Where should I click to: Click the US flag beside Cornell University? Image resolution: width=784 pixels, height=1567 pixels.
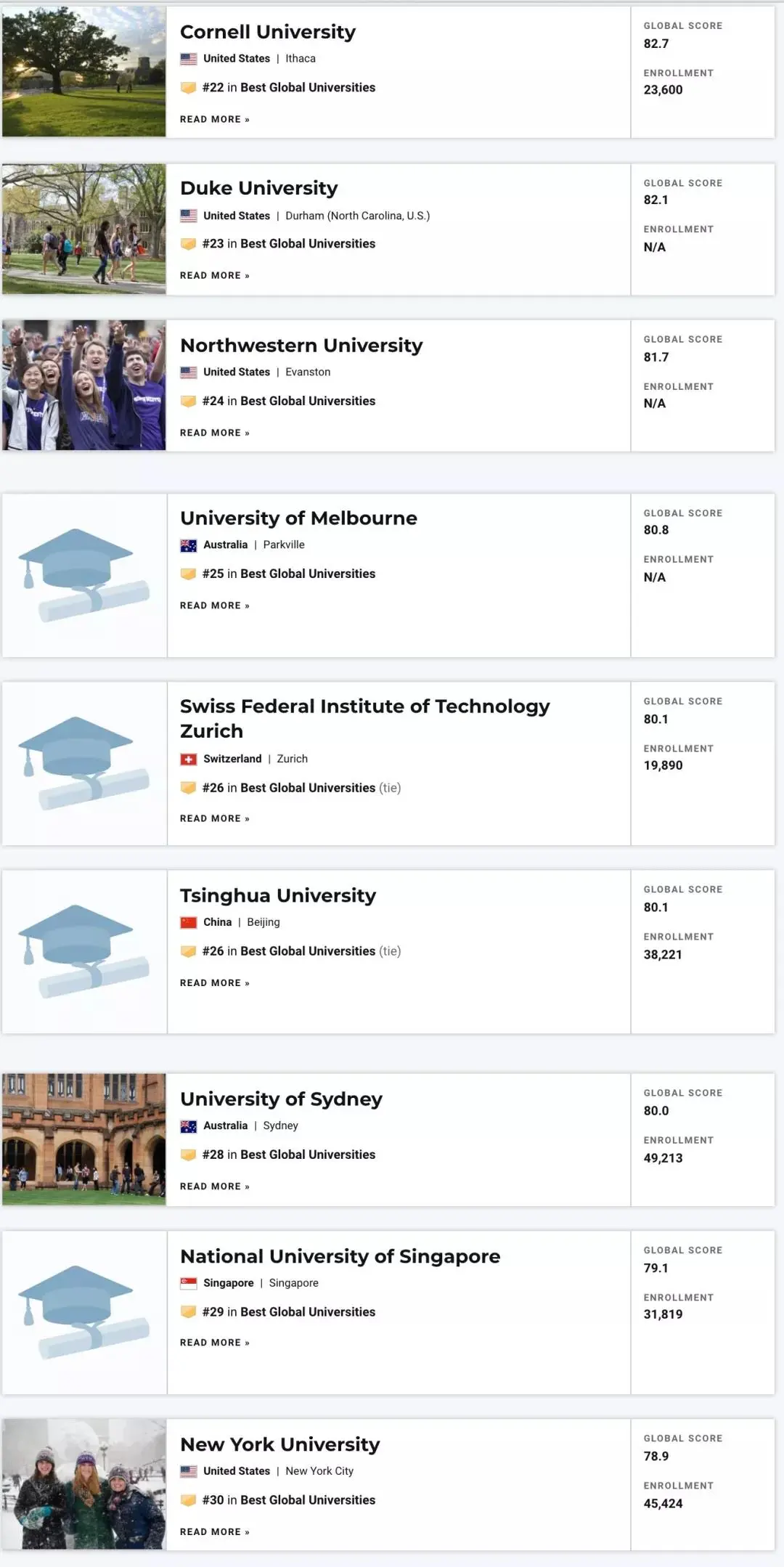(x=188, y=59)
